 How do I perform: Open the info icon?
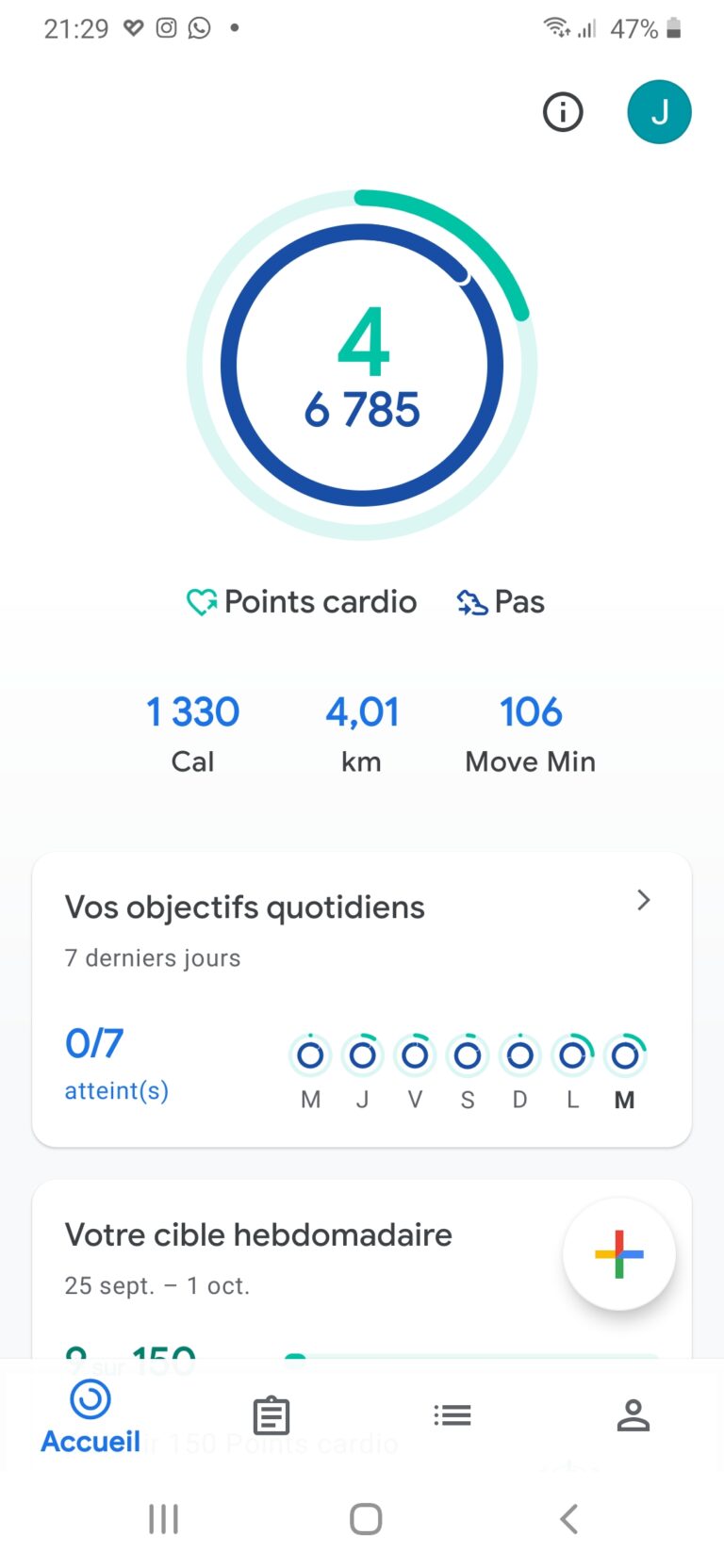(x=563, y=112)
